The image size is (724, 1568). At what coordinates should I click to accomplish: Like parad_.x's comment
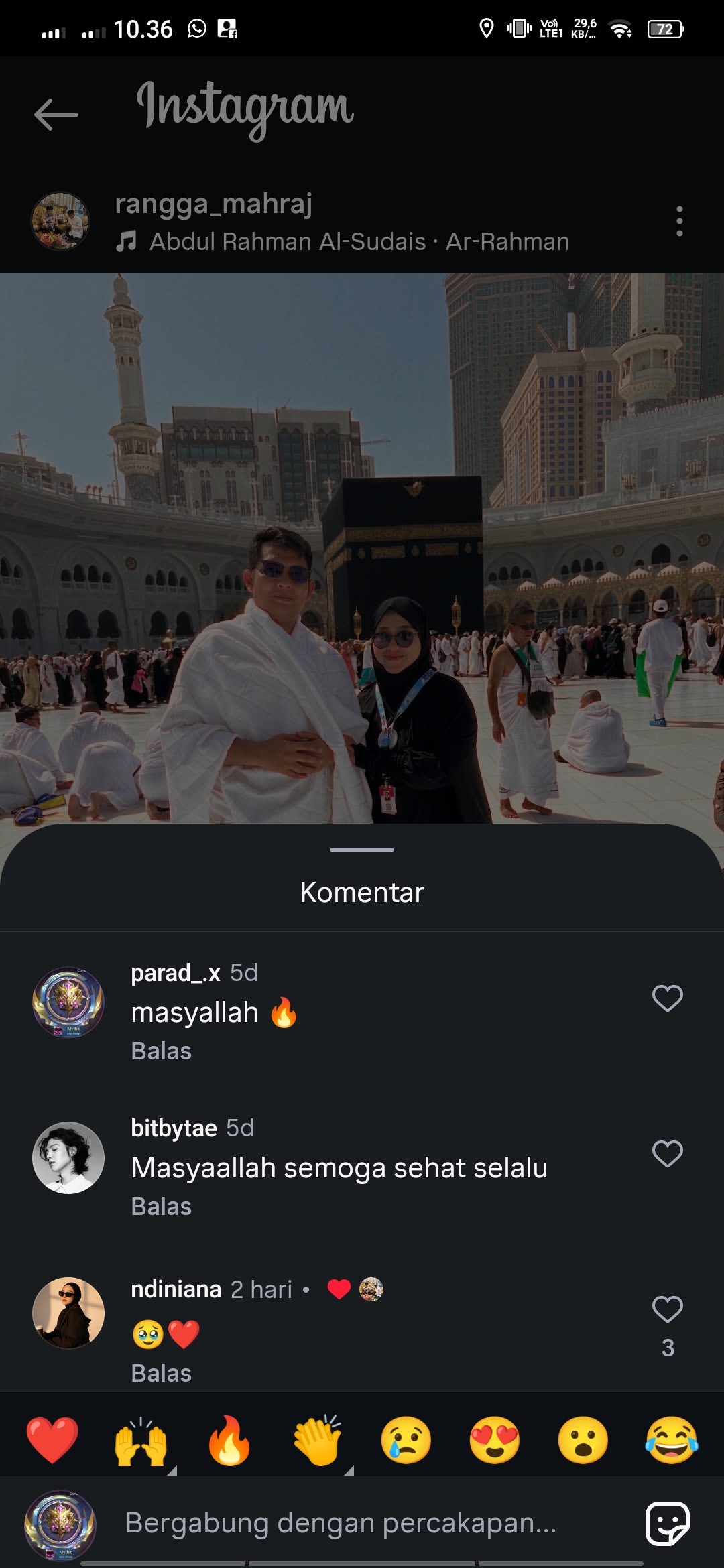pos(667,998)
